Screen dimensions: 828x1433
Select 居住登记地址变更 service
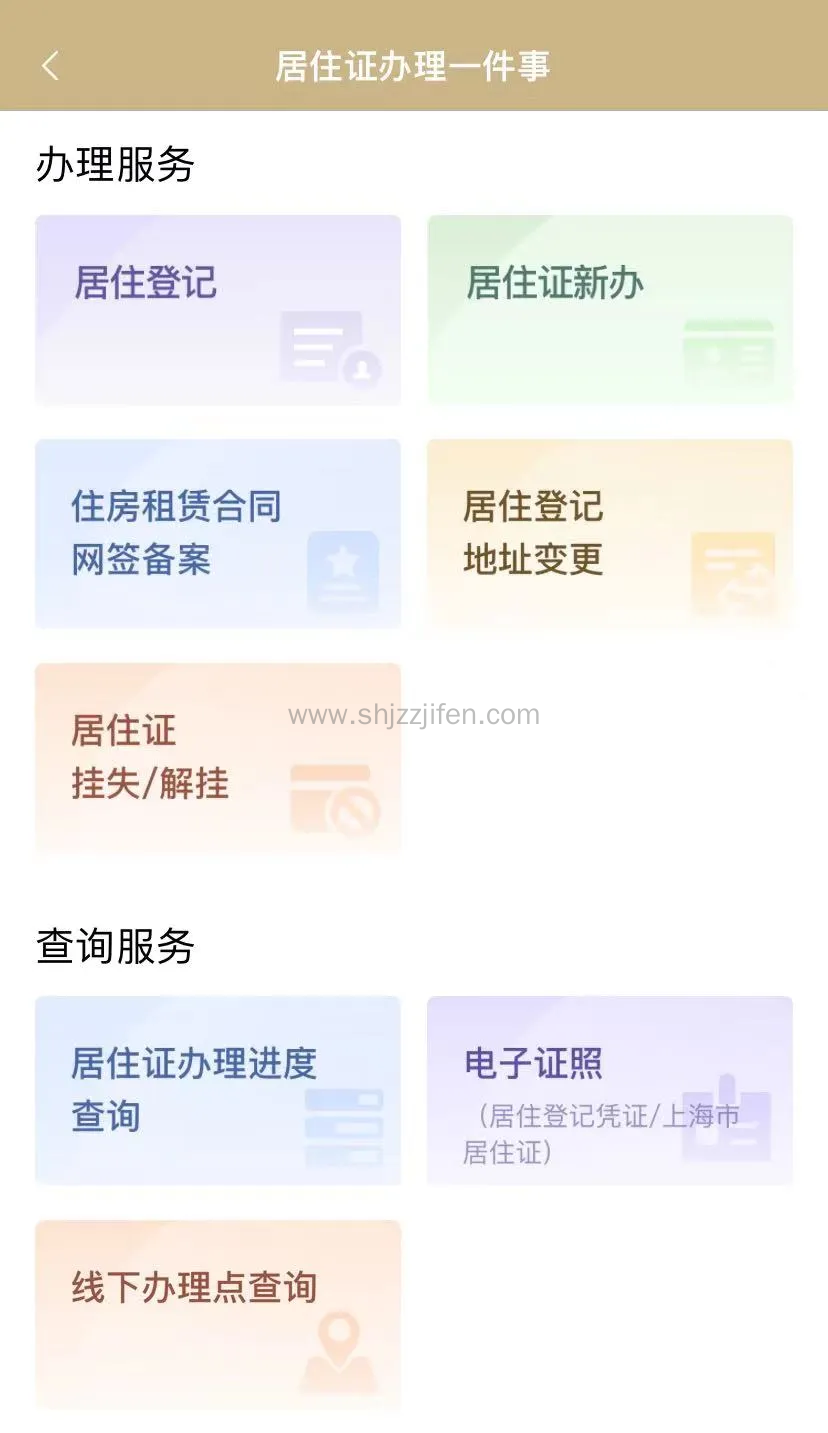click(x=610, y=534)
